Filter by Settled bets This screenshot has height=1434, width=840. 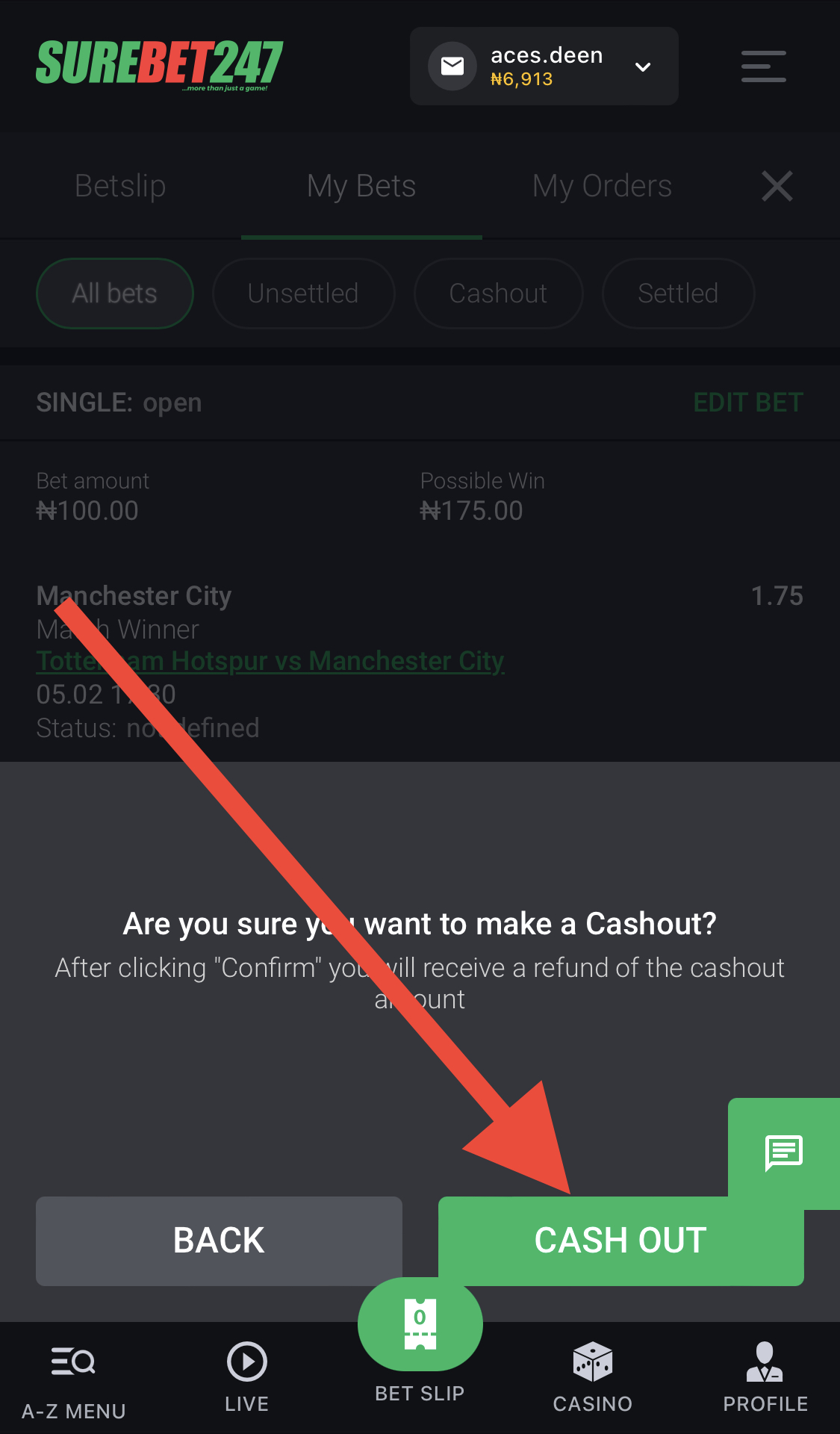pos(678,294)
